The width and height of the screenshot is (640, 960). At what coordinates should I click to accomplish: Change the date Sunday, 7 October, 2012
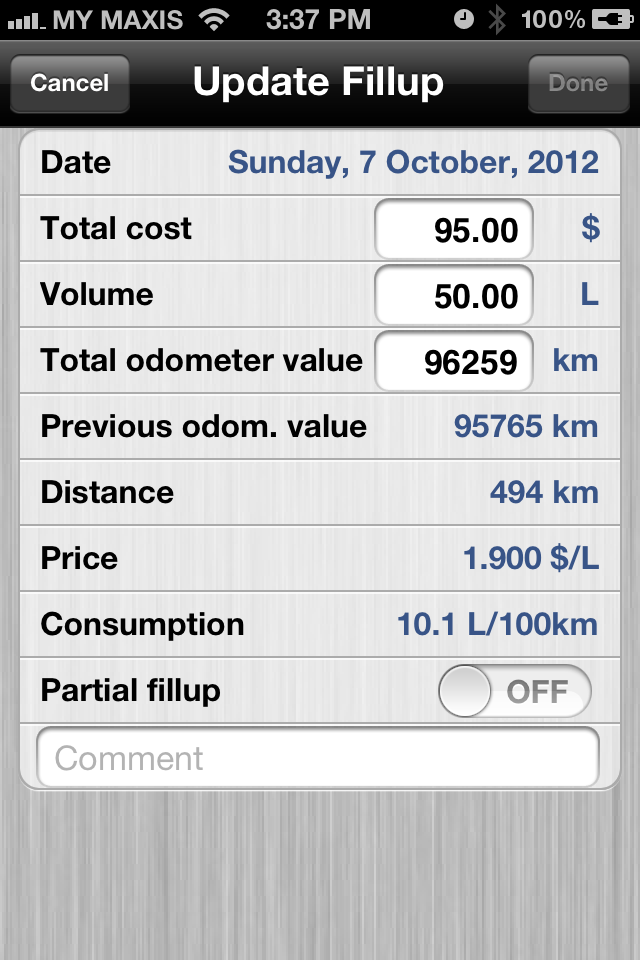pyautogui.click(x=413, y=162)
